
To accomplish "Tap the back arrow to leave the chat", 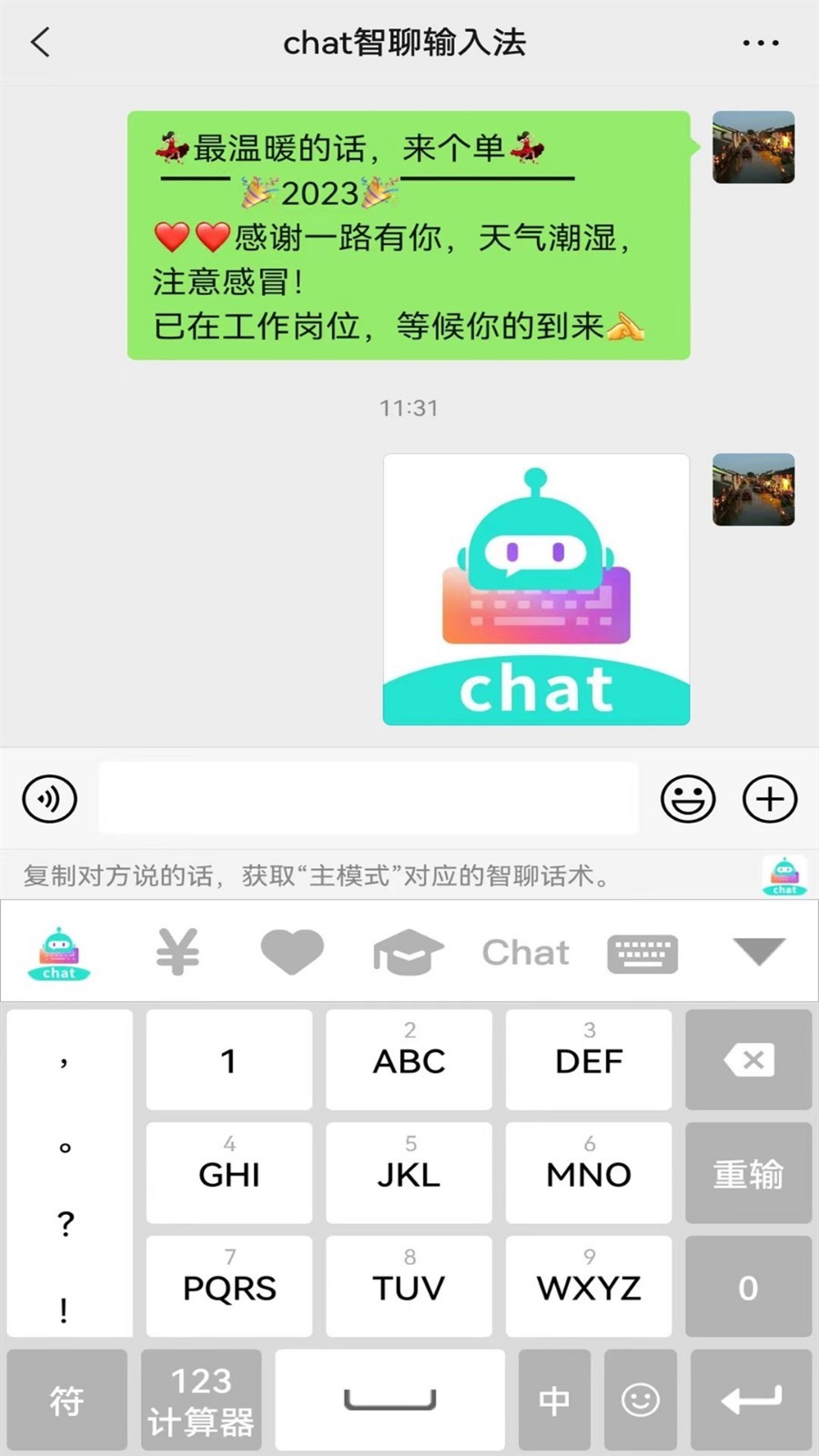I will click(x=39, y=42).
